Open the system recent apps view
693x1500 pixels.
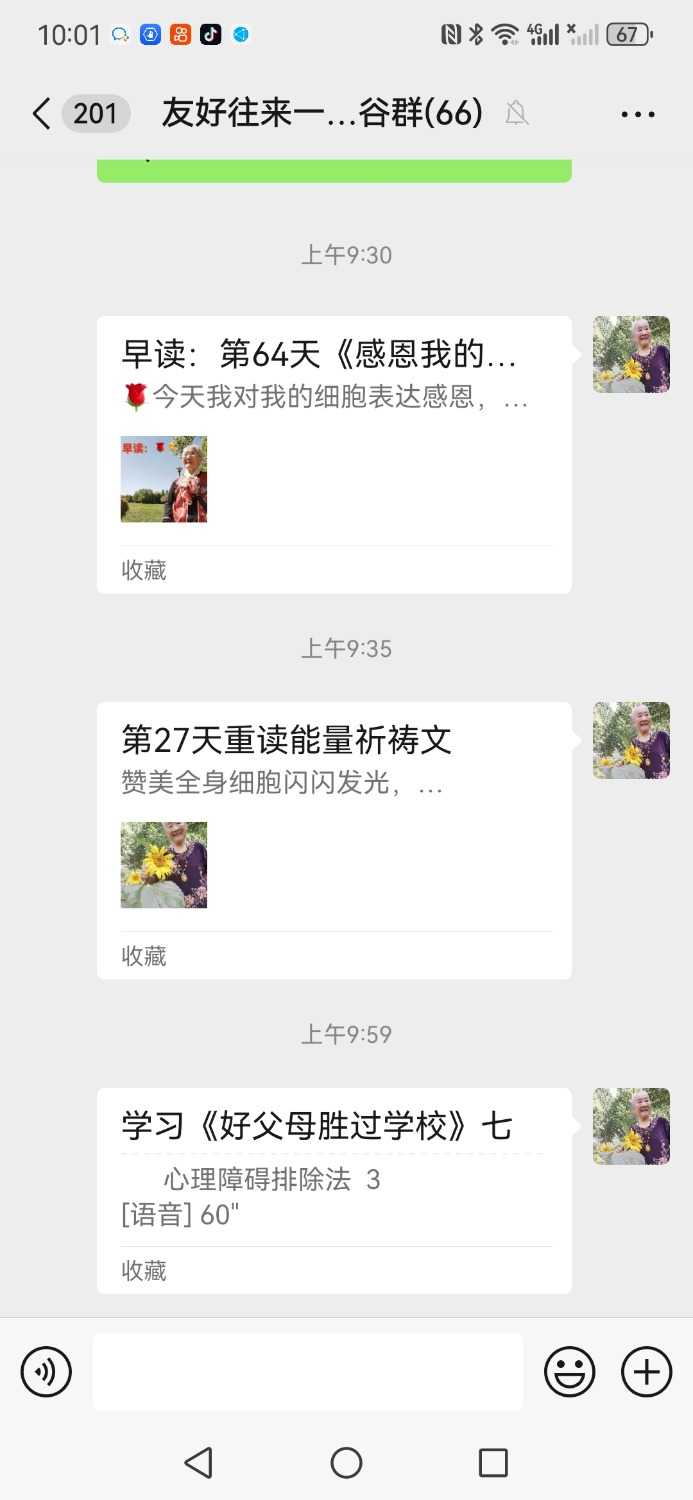click(493, 1463)
